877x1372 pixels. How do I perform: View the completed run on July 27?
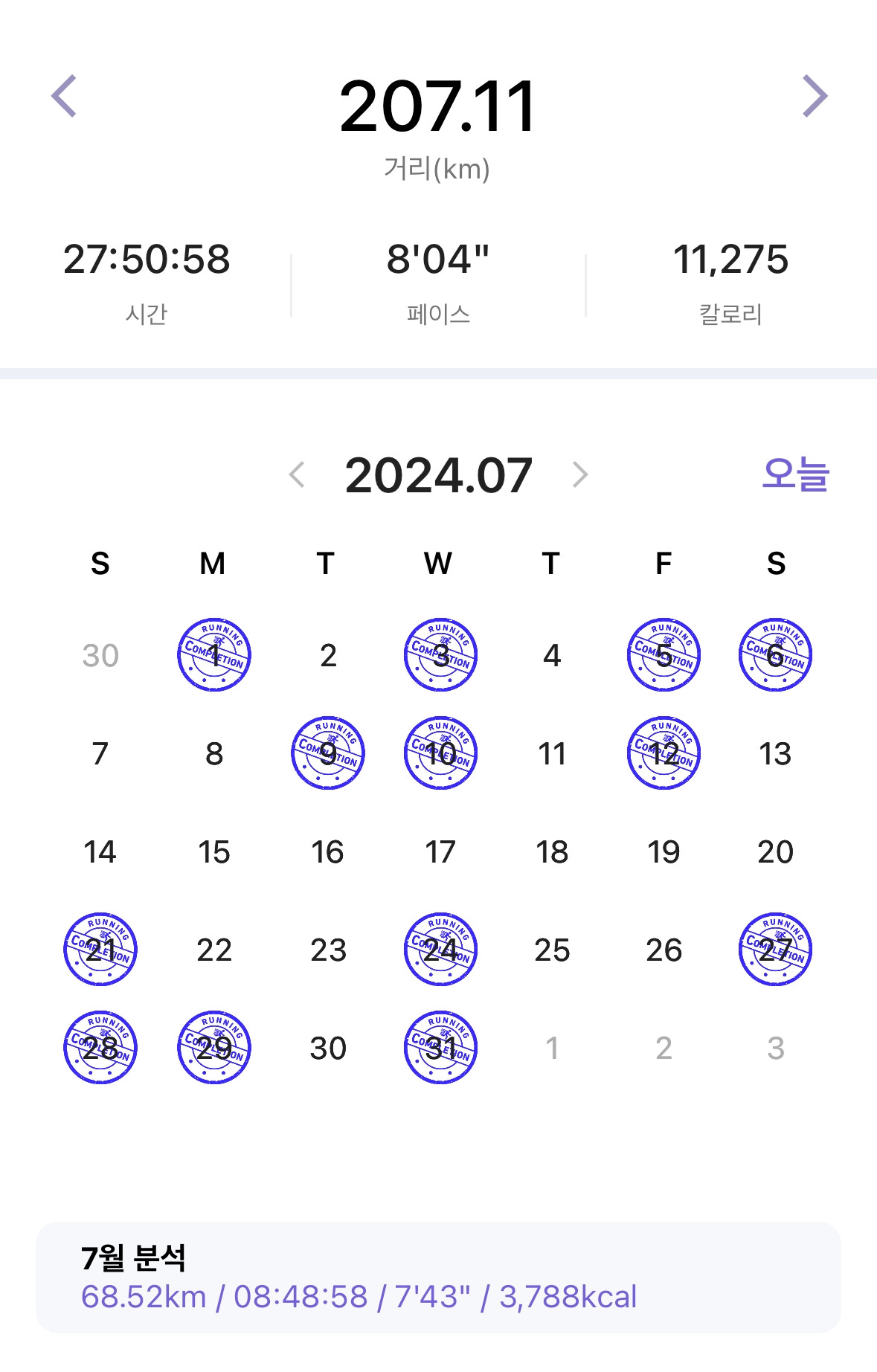click(775, 950)
